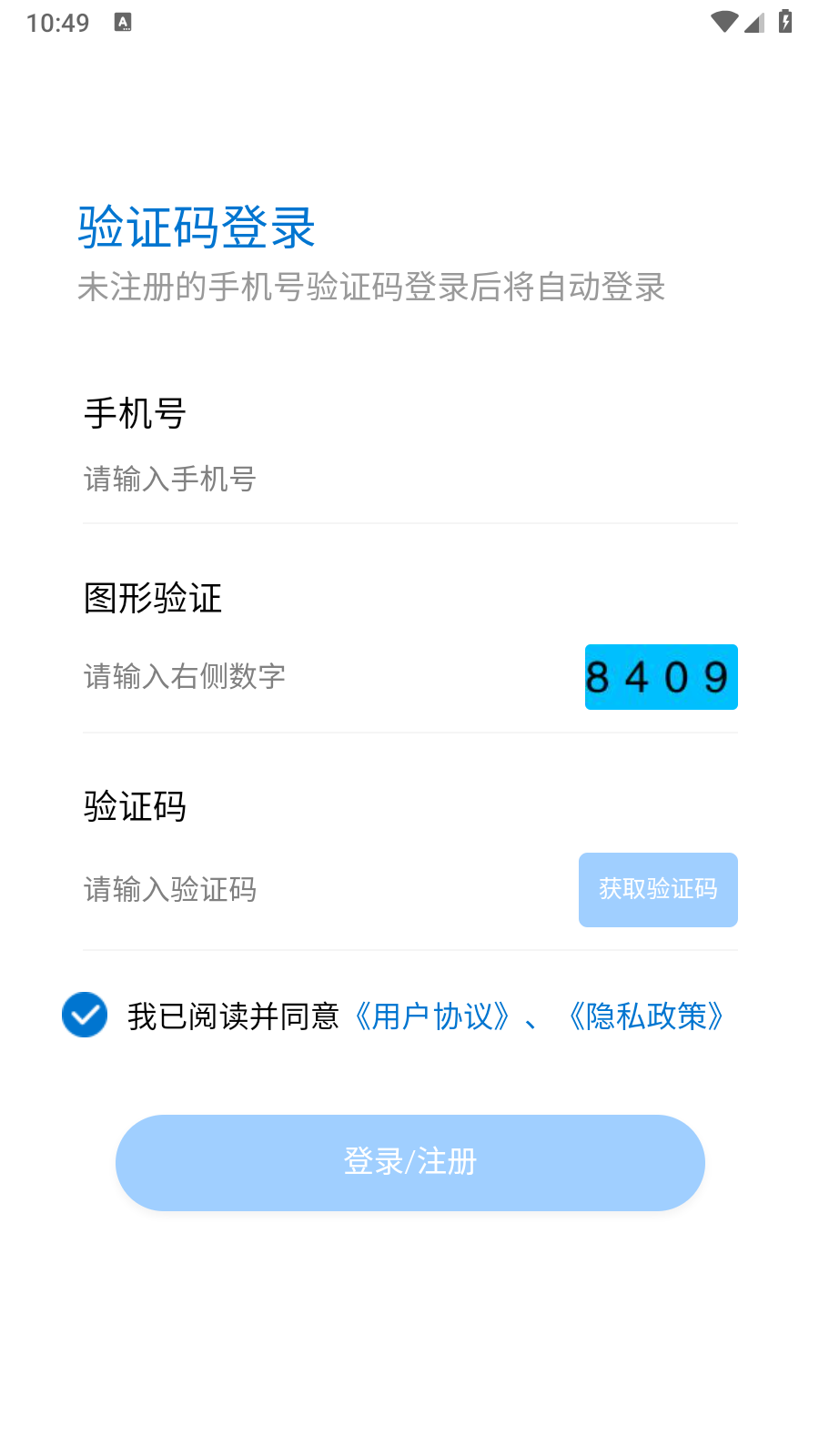The image size is (819, 1456).
Task: Tap the clock showing 10:49
Action: [x=56, y=21]
